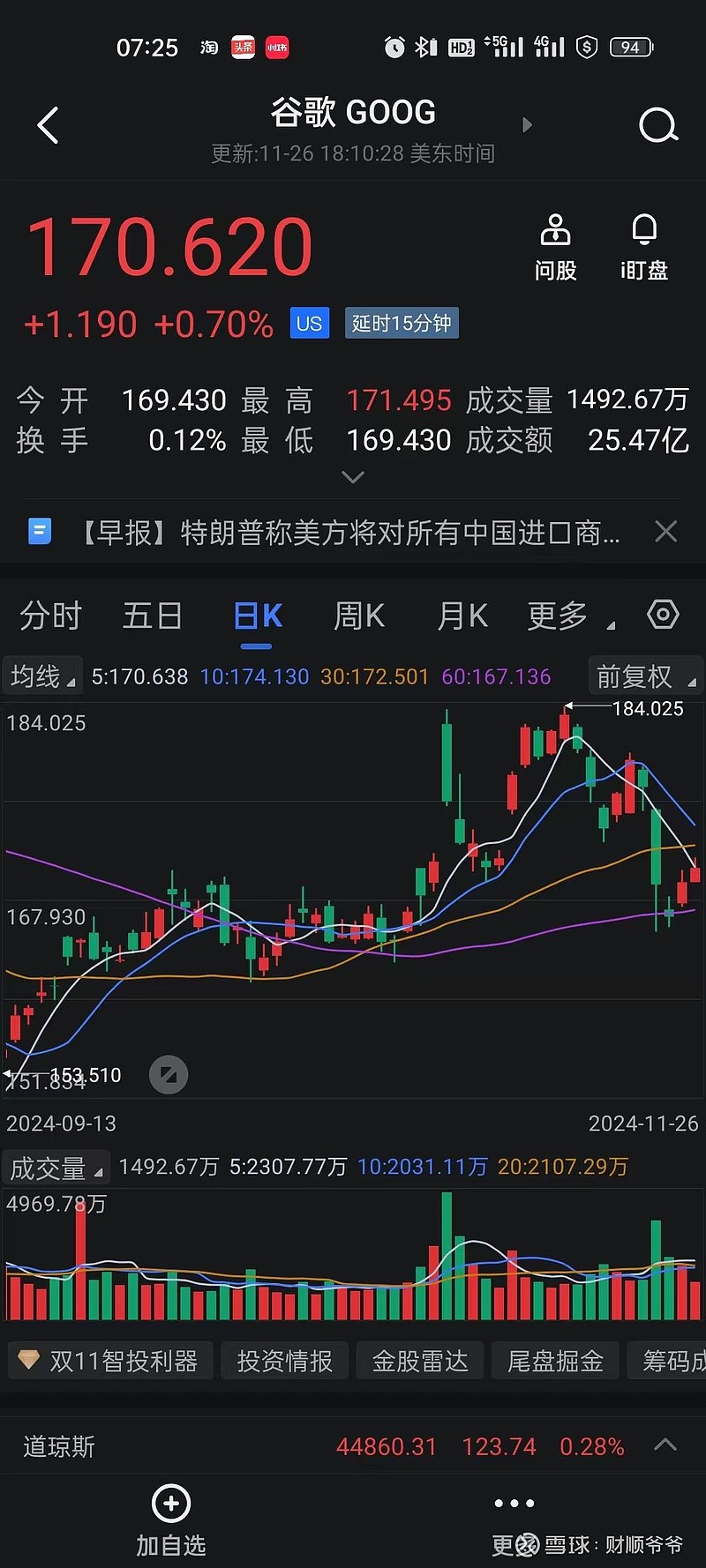The image size is (706, 1568).
Task: Tap the search magnifier icon
Action: coord(657,124)
